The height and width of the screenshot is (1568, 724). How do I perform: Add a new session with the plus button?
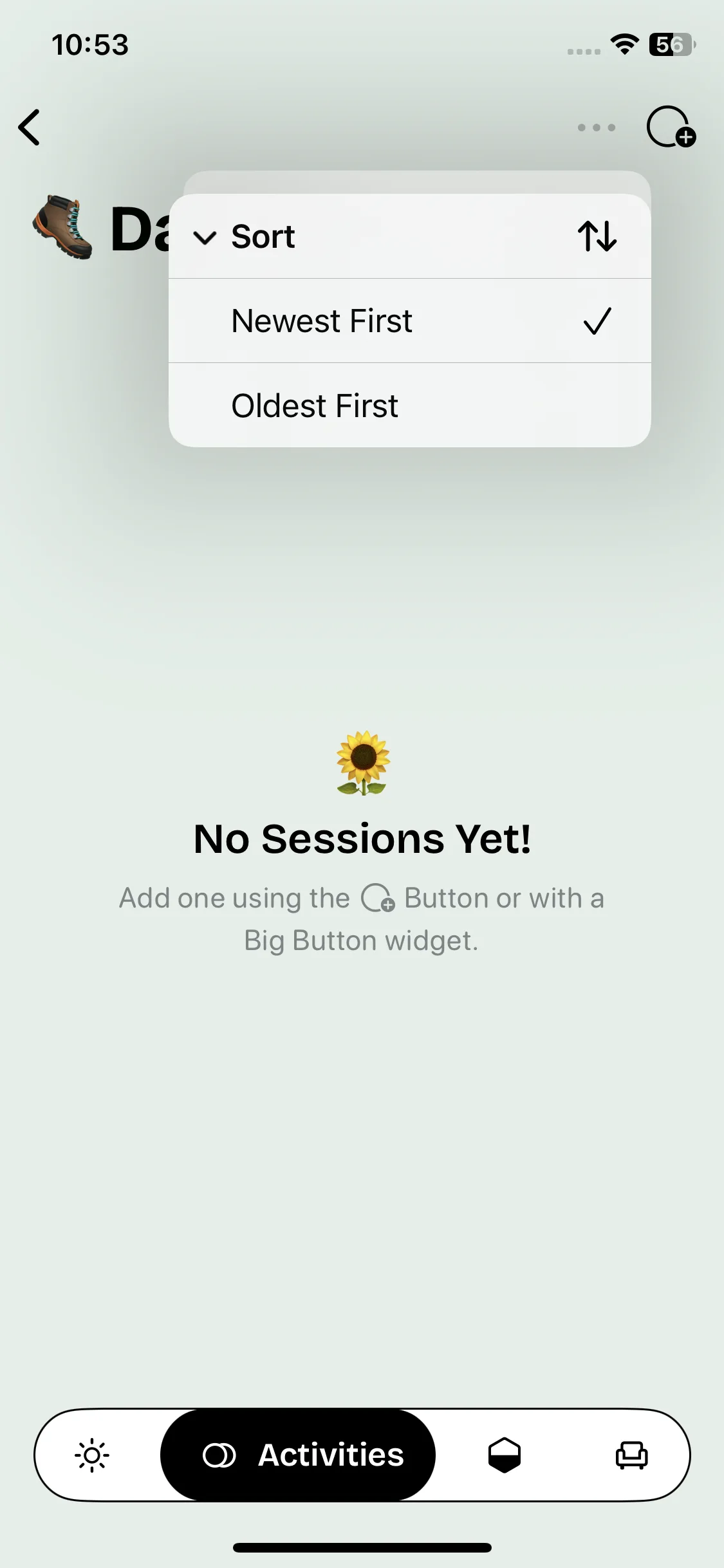[x=670, y=127]
